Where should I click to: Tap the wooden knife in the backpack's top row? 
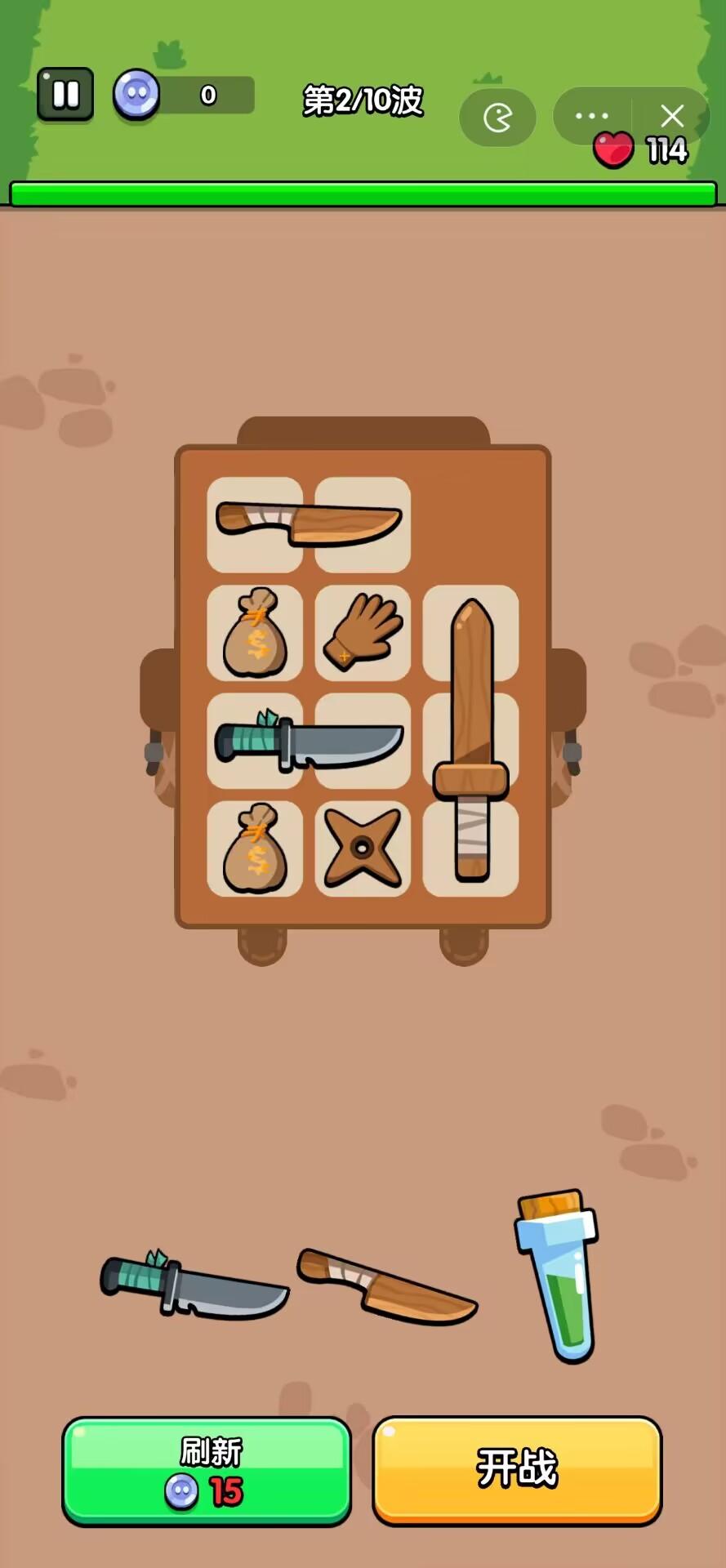coord(309,524)
